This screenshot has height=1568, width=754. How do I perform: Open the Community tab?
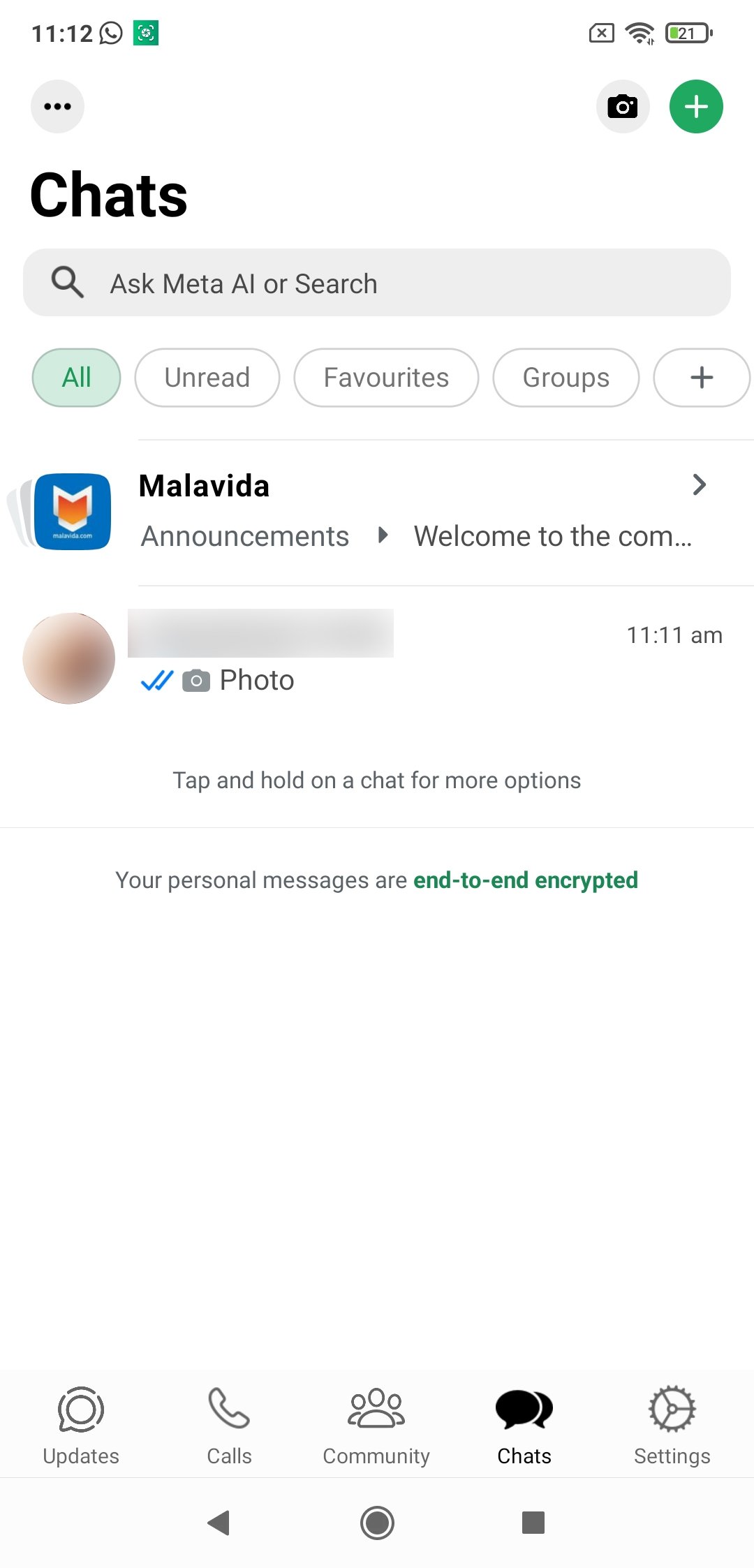(376, 1426)
